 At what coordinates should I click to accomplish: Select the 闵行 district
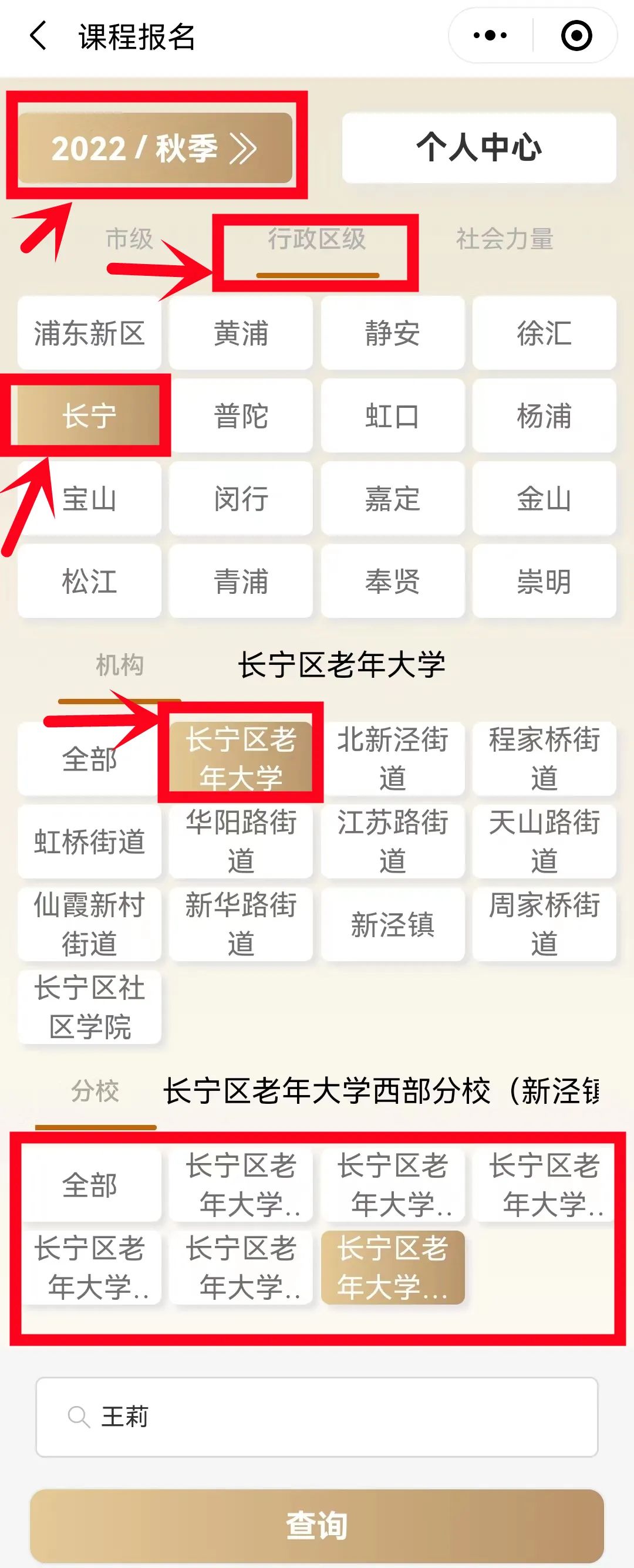coord(241,499)
